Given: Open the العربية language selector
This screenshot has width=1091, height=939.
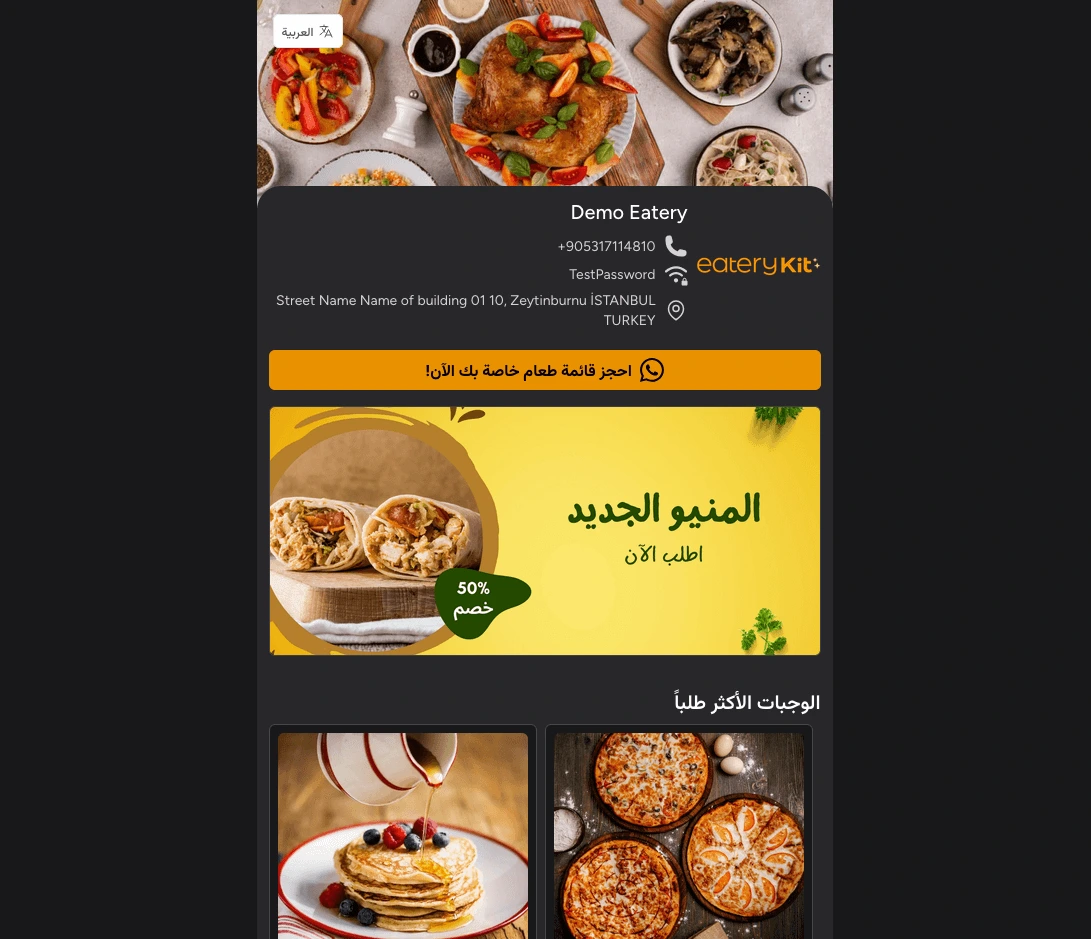Looking at the screenshot, I should (x=308, y=32).
